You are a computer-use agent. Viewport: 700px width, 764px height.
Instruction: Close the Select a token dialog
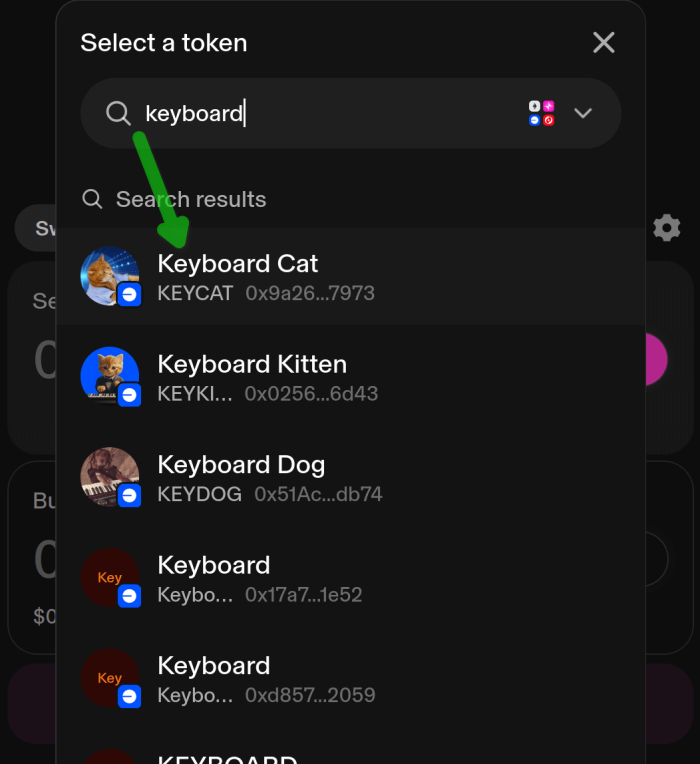[x=603, y=43]
